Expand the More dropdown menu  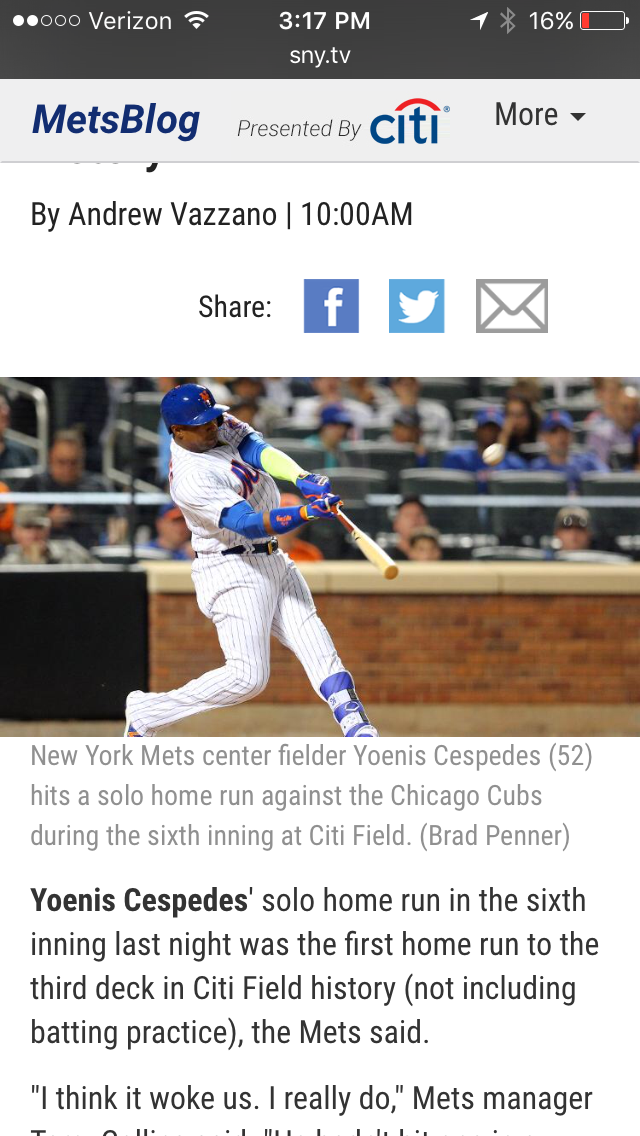(539, 115)
